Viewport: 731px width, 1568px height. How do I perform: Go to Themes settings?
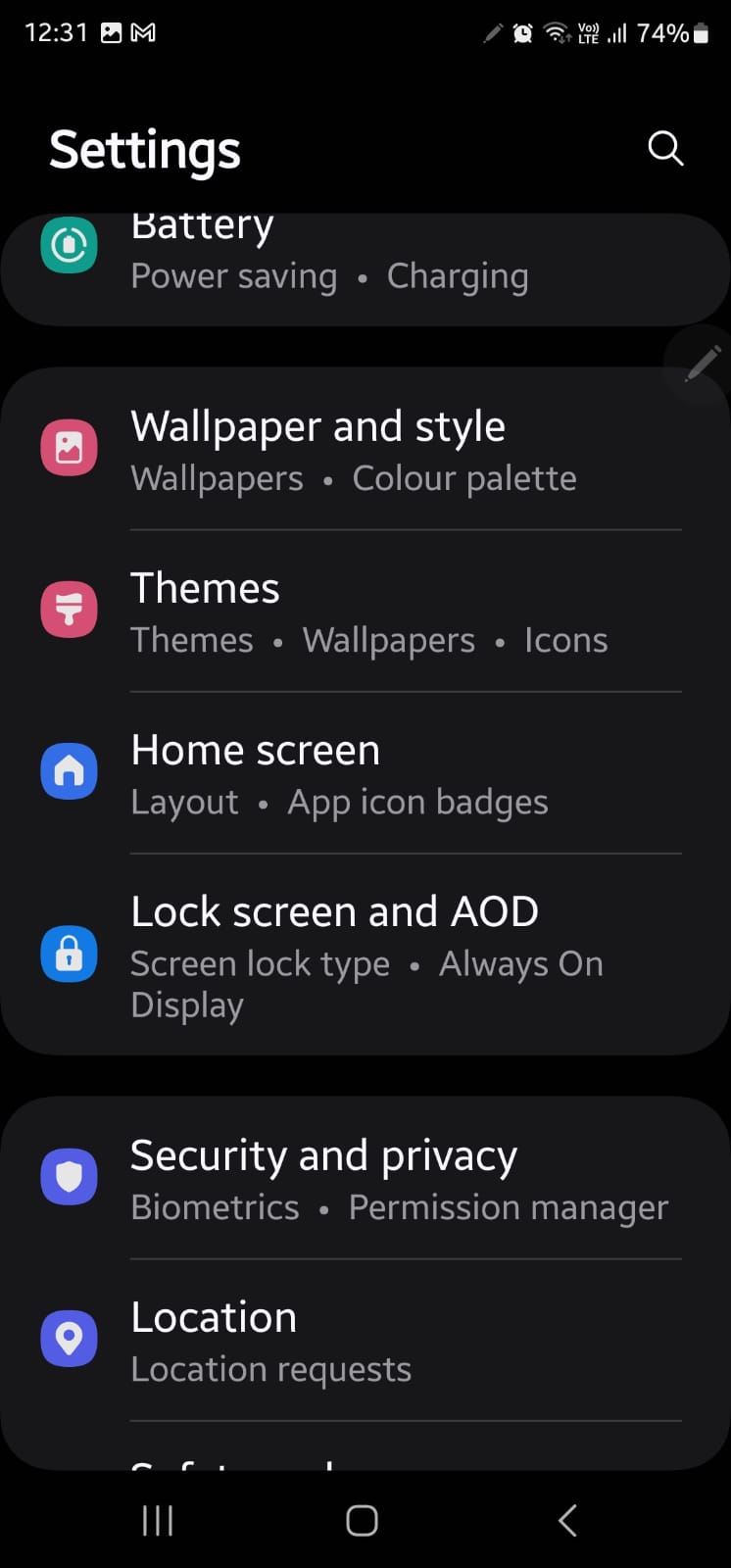[353, 612]
